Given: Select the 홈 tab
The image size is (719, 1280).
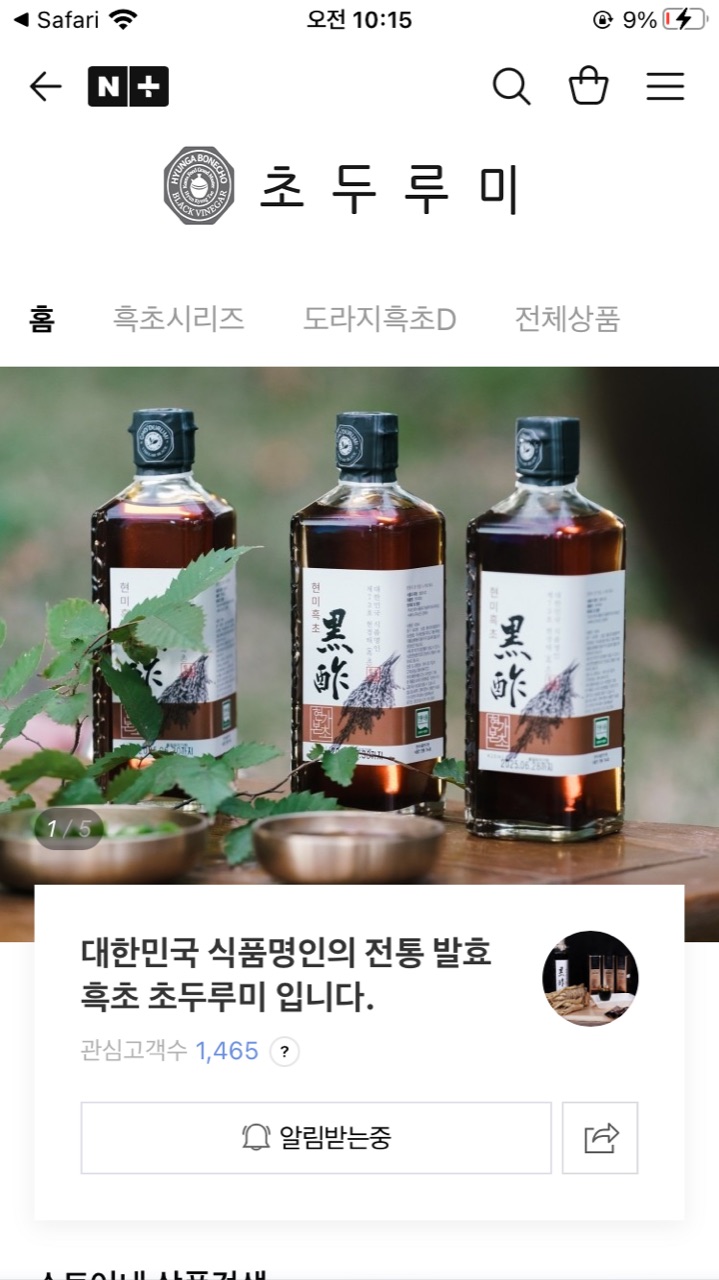Looking at the screenshot, I should [x=42, y=319].
